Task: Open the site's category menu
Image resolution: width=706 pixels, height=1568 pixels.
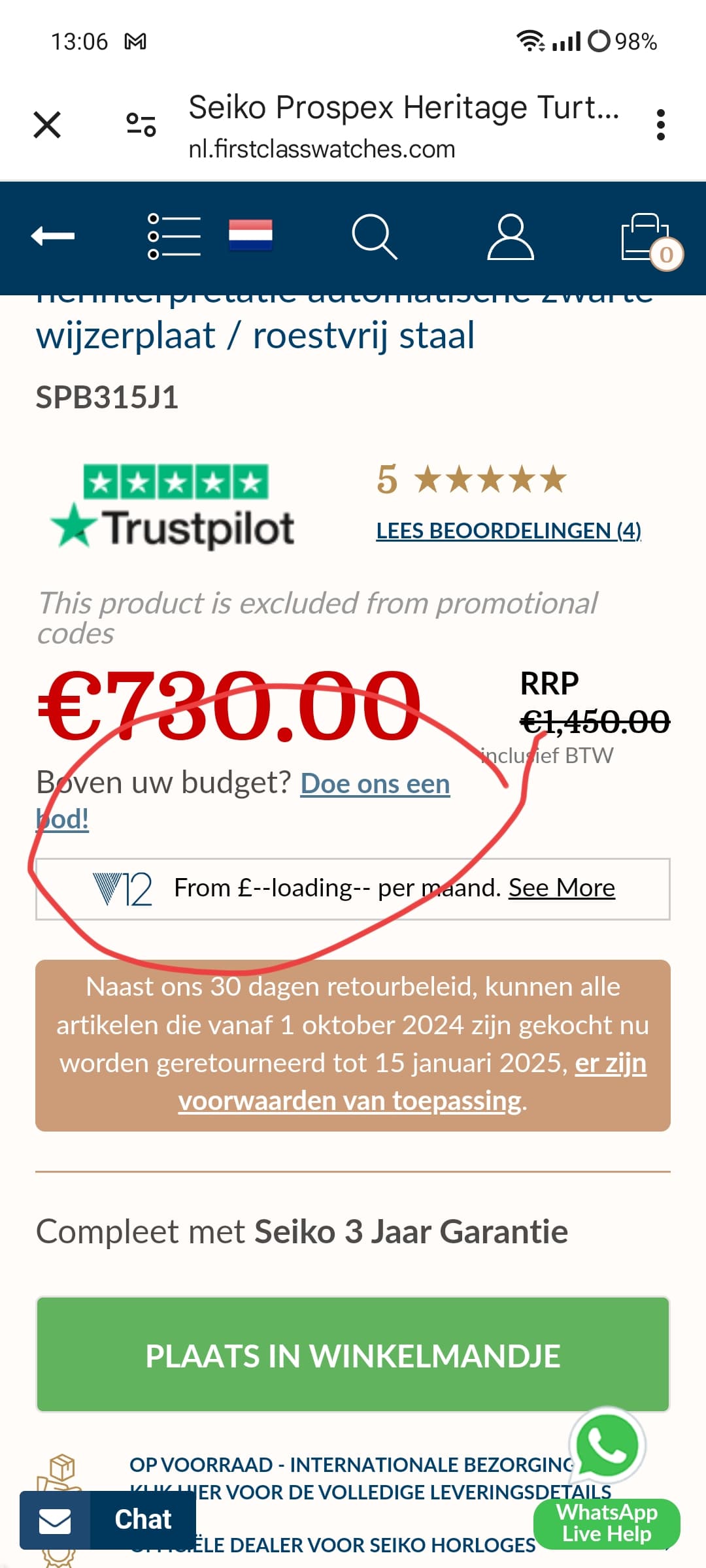Action: coord(174,236)
